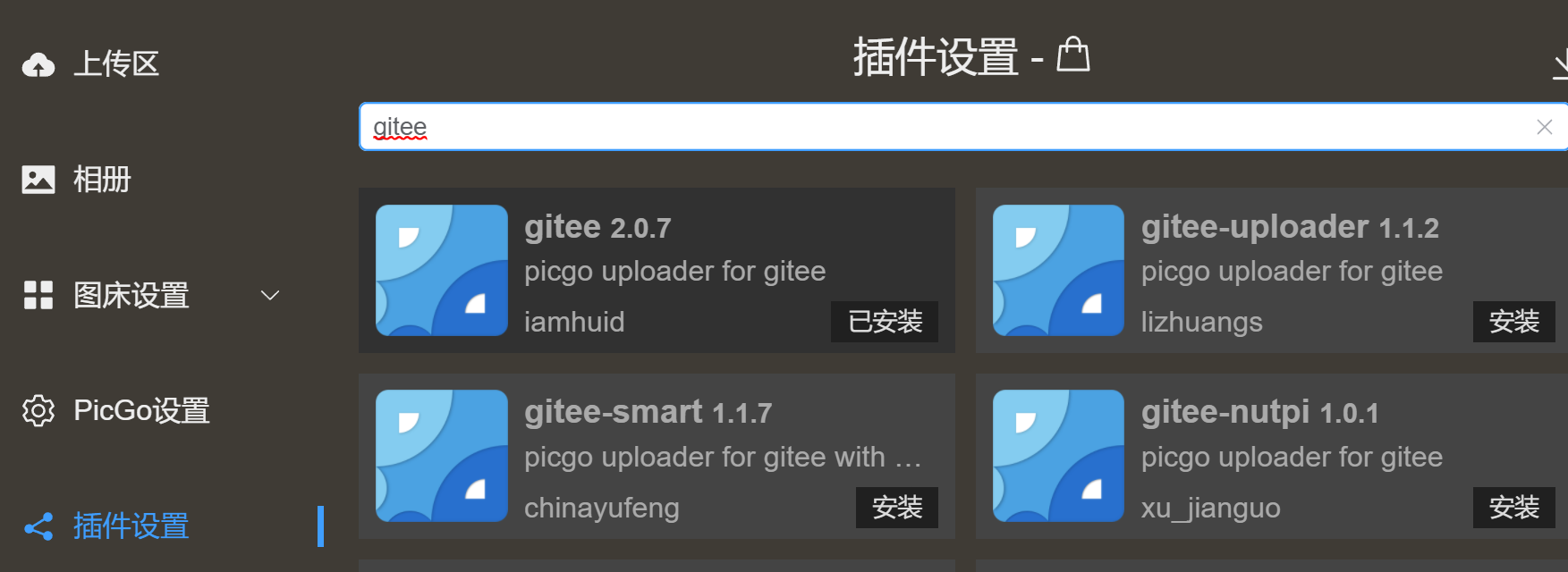Install the gitee-nutpi 1.0.1 plugin

(x=1513, y=508)
